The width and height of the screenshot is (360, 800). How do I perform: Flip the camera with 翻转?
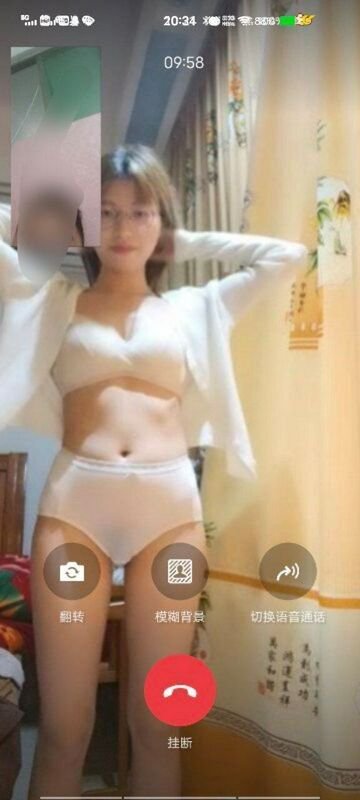(x=72, y=571)
